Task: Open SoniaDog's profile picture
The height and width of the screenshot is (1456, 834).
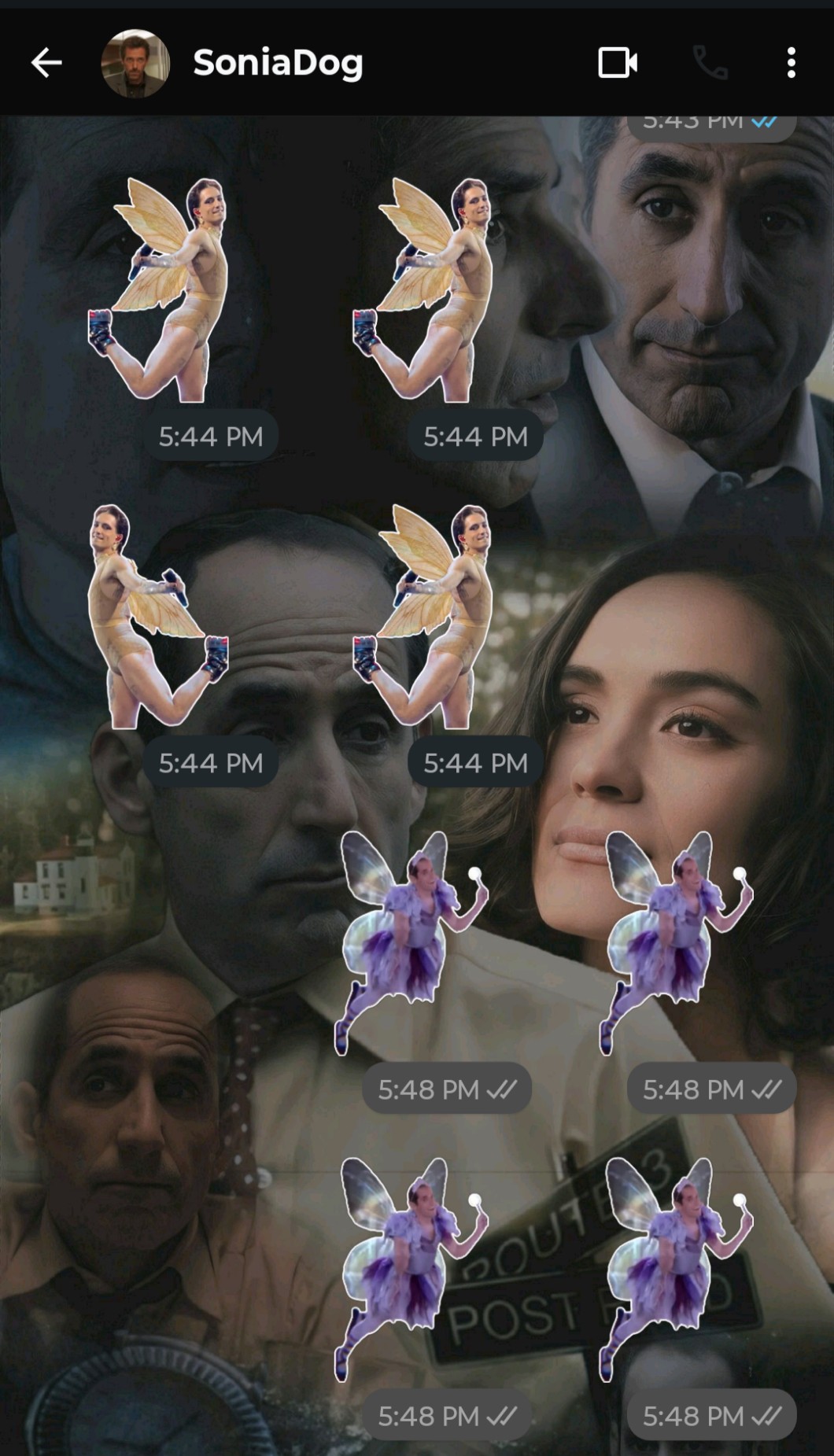Action: point(135,64)
